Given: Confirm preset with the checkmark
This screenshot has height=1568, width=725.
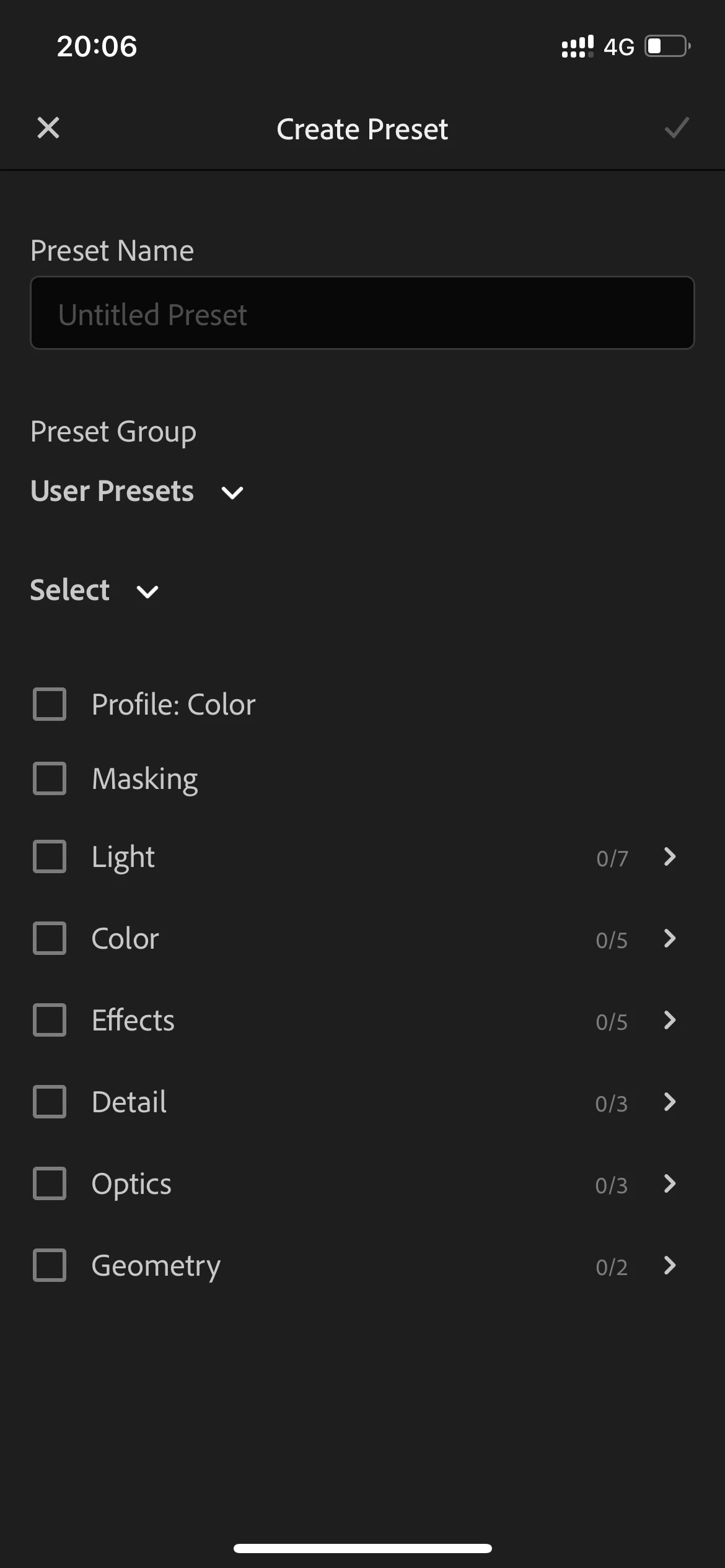Looking at the screenshot, I should 676,128.
